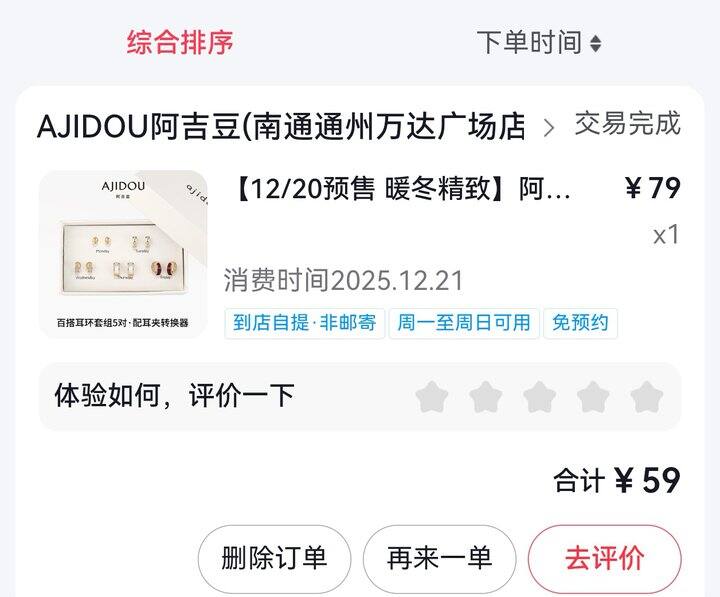The width and height of the screenshot is (720, 597).
Task: Sort orders by 下单时间
Action: (539, 43)
